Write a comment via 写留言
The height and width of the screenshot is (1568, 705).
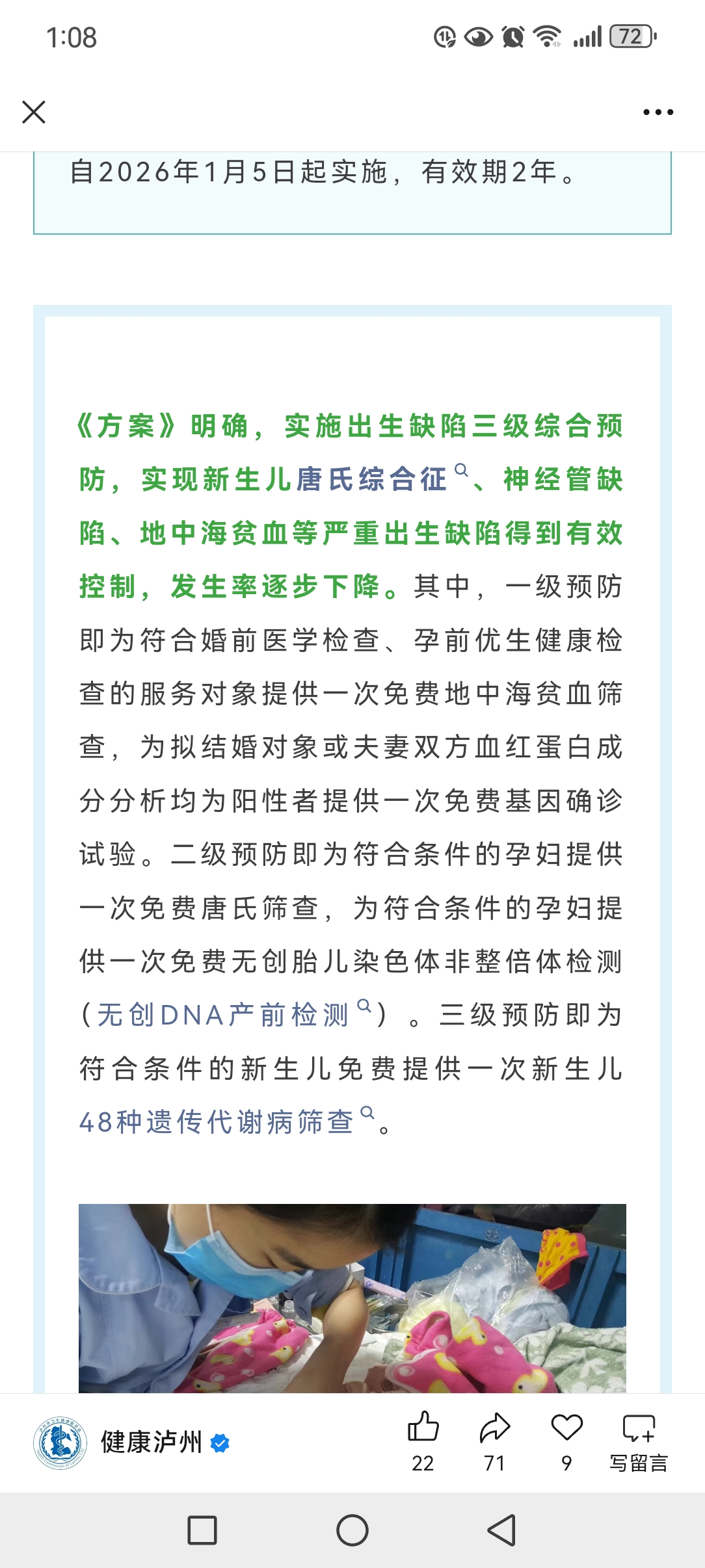pos(638,1440)
